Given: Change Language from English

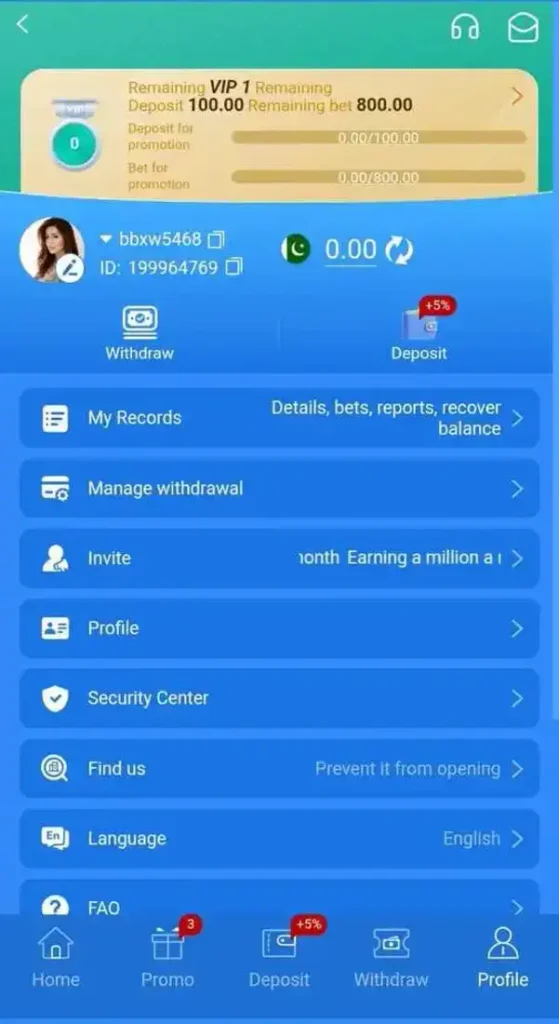Looking at the screenshot, I should [x=280, y=839].
